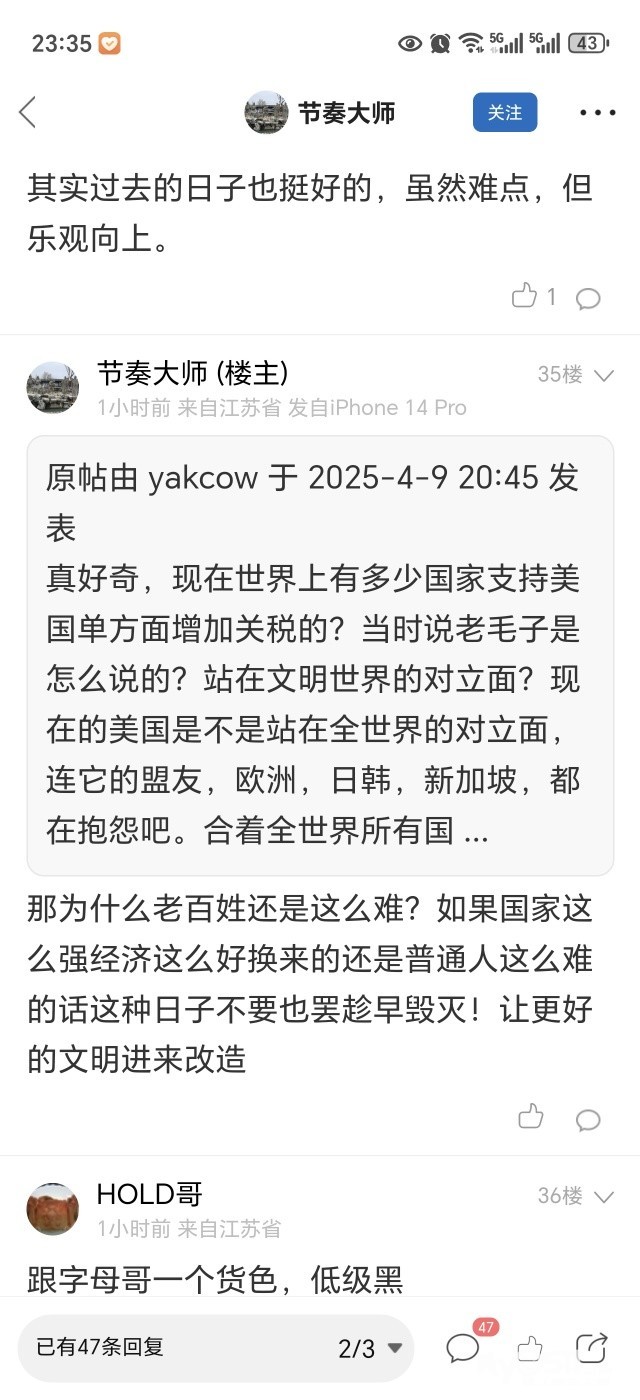Go back with the top-left arrow
This screenshot has height=1400, width=640.
[28, 113]
